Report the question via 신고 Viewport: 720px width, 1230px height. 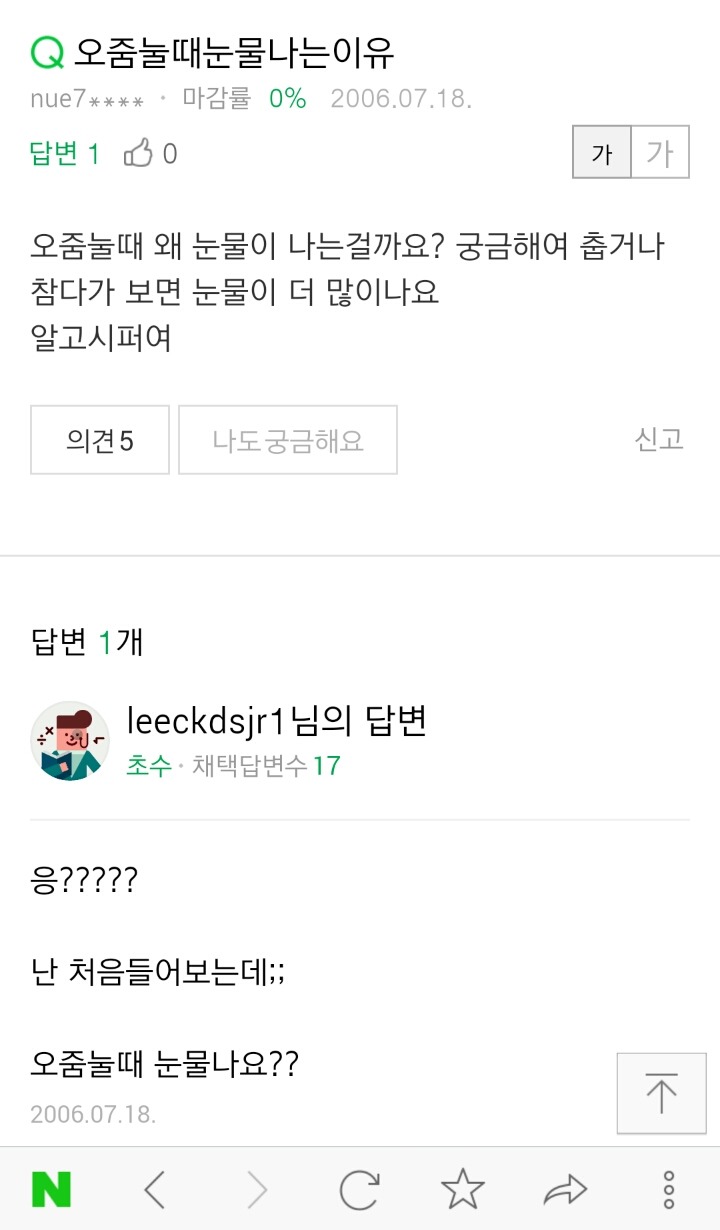pos(659,439)
